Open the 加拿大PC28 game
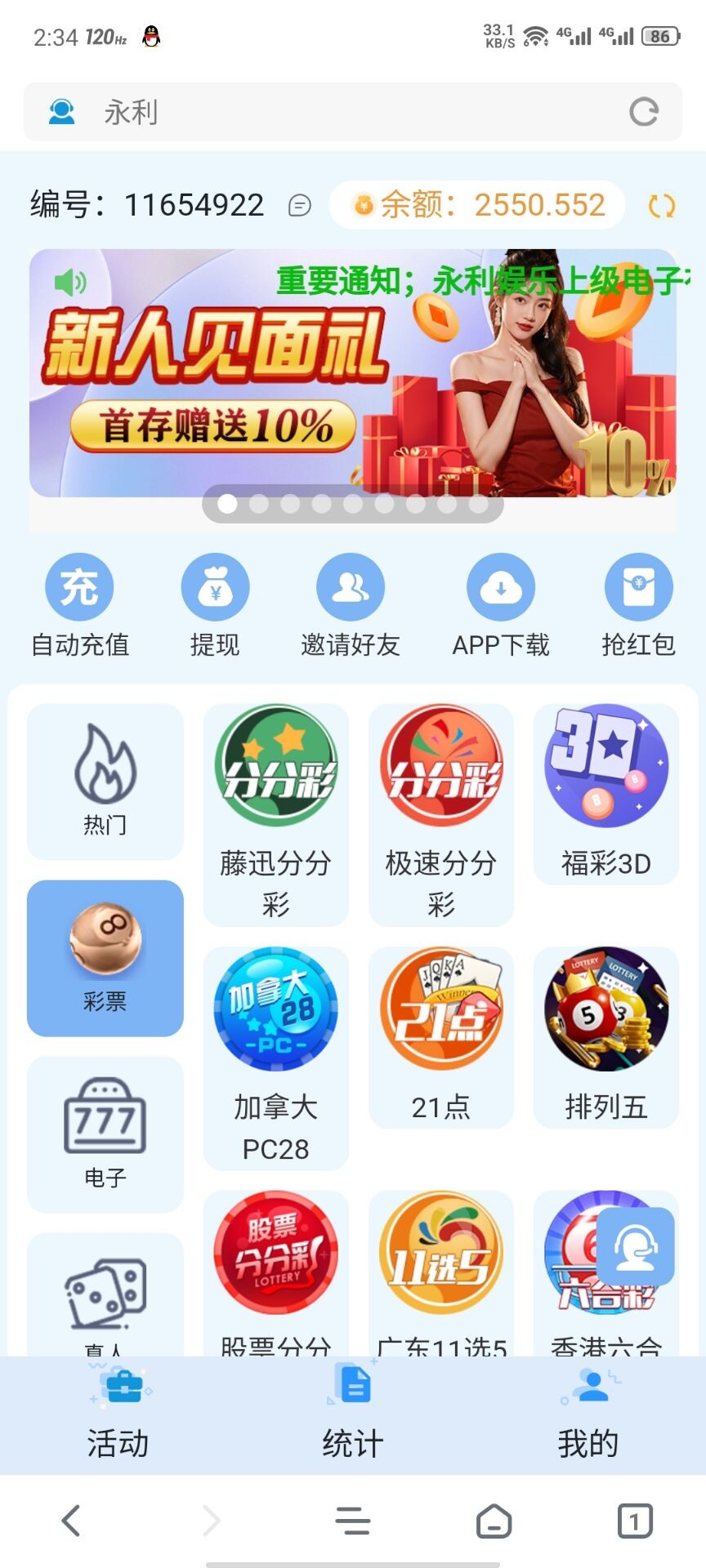This screenshot has height=1568, width=706. click(276, 1058)
